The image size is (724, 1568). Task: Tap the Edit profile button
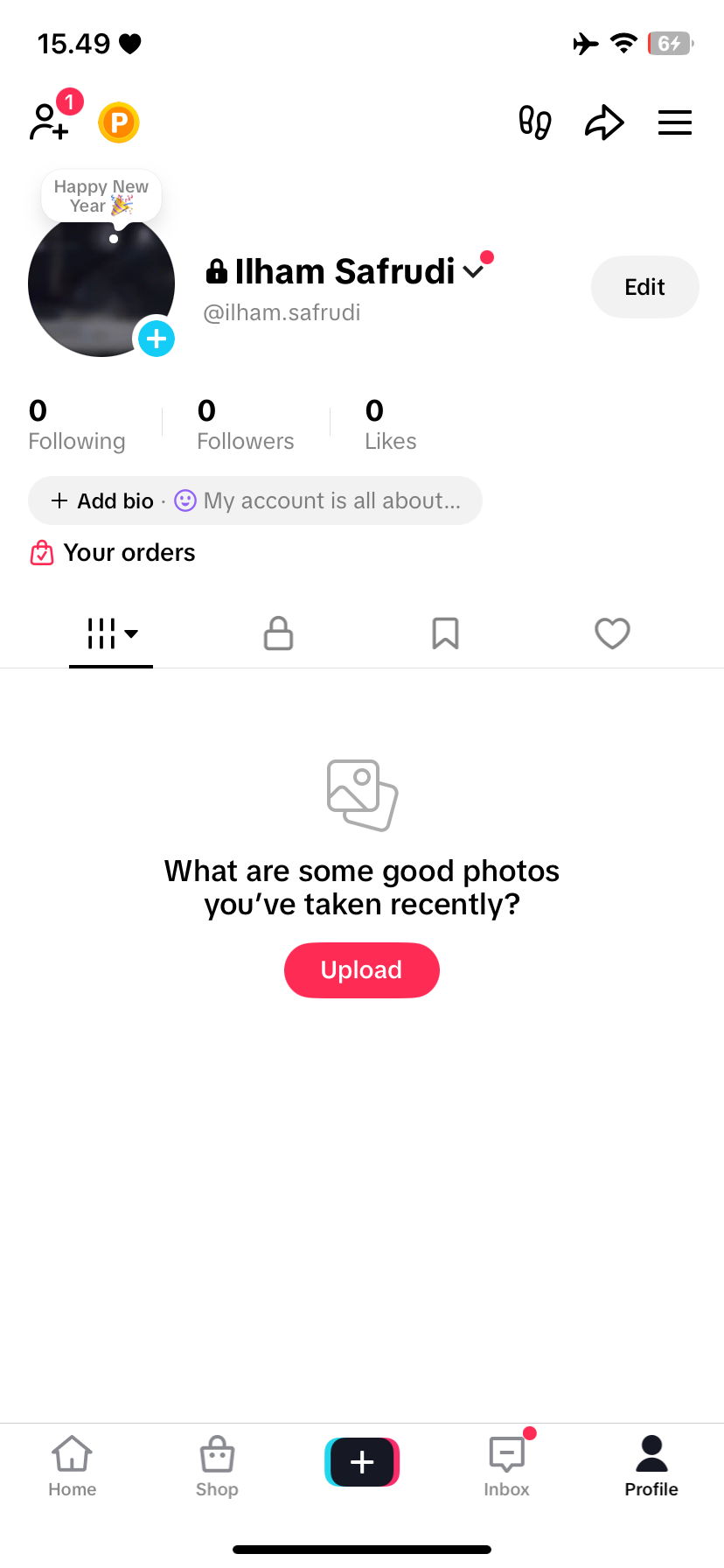click(x=644, y=287)
